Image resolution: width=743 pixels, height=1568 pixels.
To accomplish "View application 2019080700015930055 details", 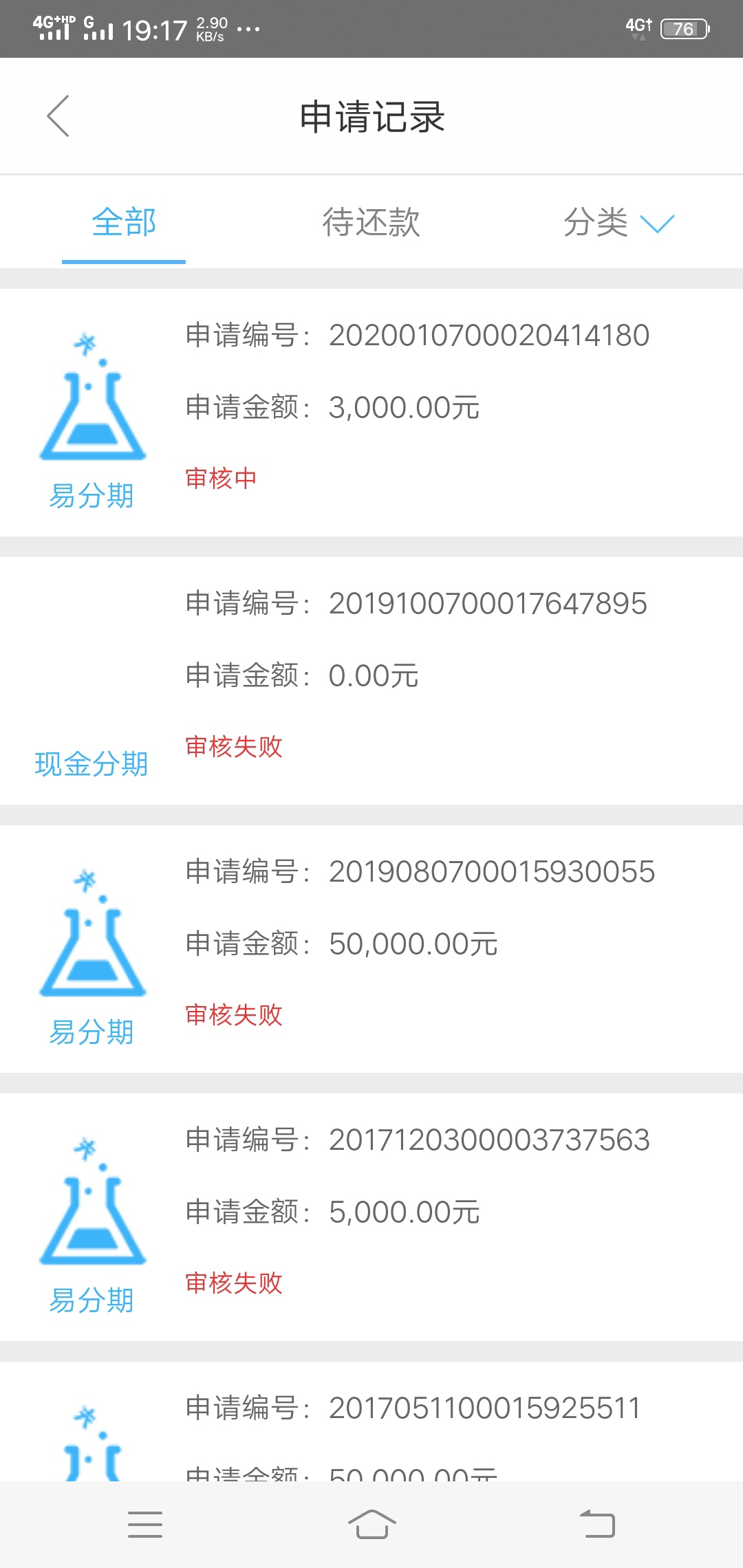I will [371, 949].
